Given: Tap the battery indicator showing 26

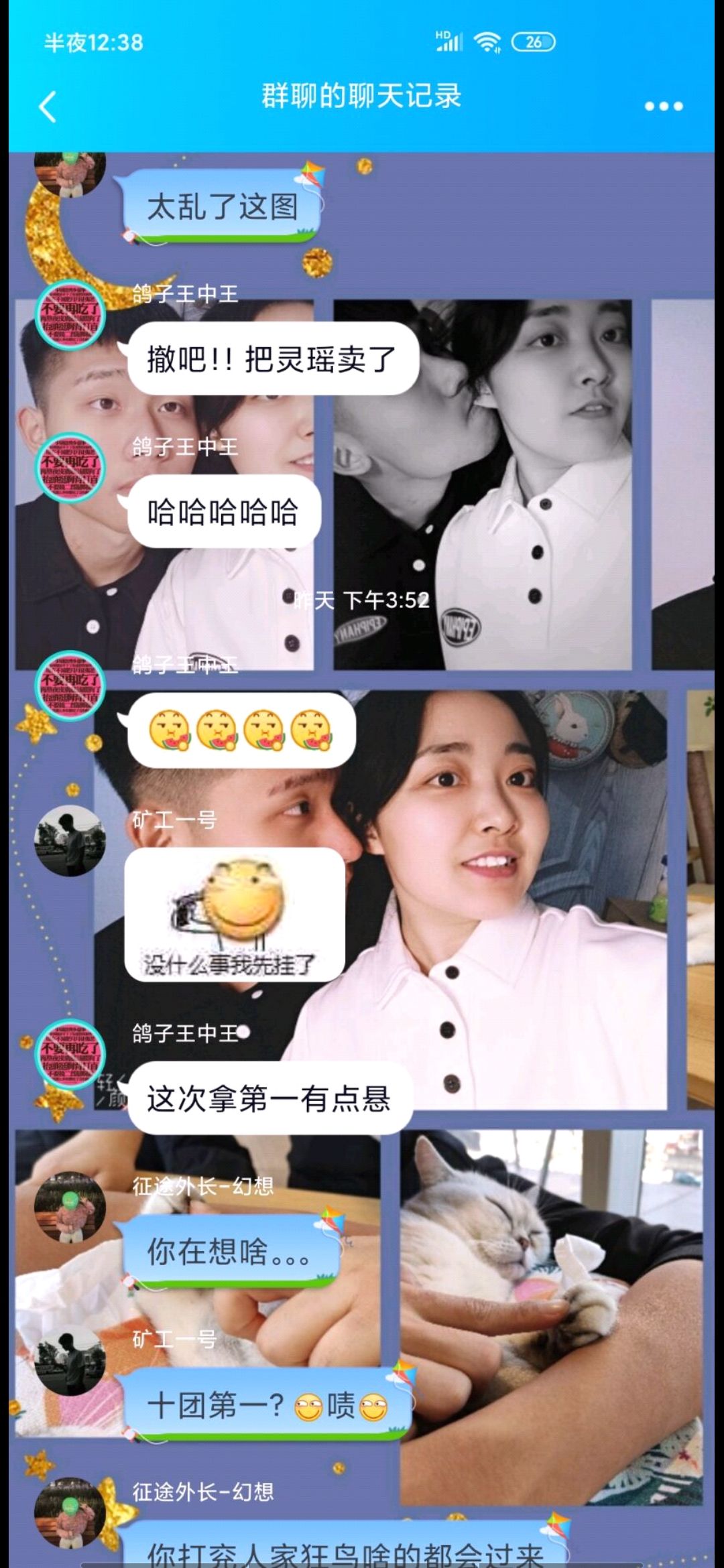Looking at the screenshot, I should (x=533, y=42).
